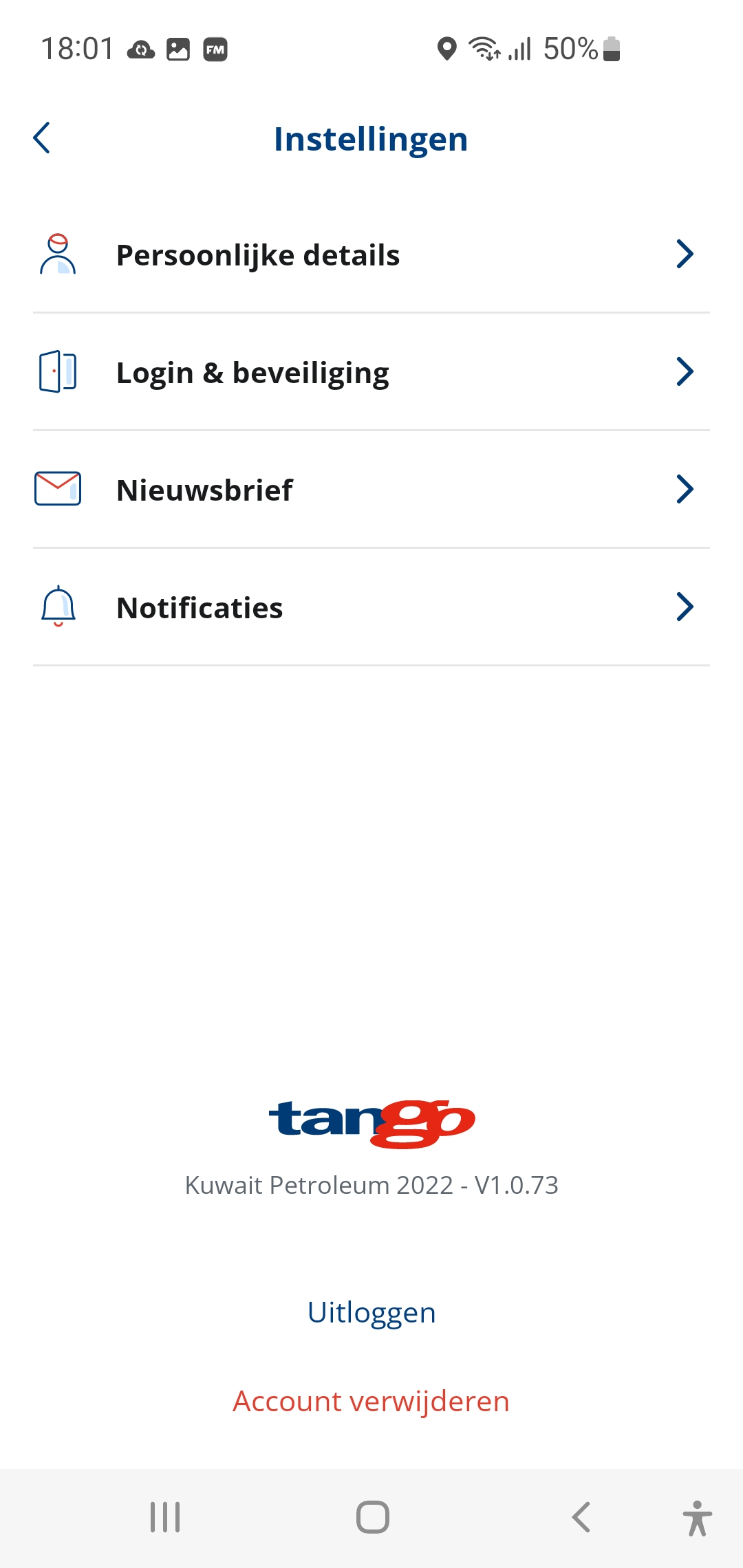Open Login & beveiliging using its chevron
This screenshot has height=1568, width=743.
click(x=685, y=371)
